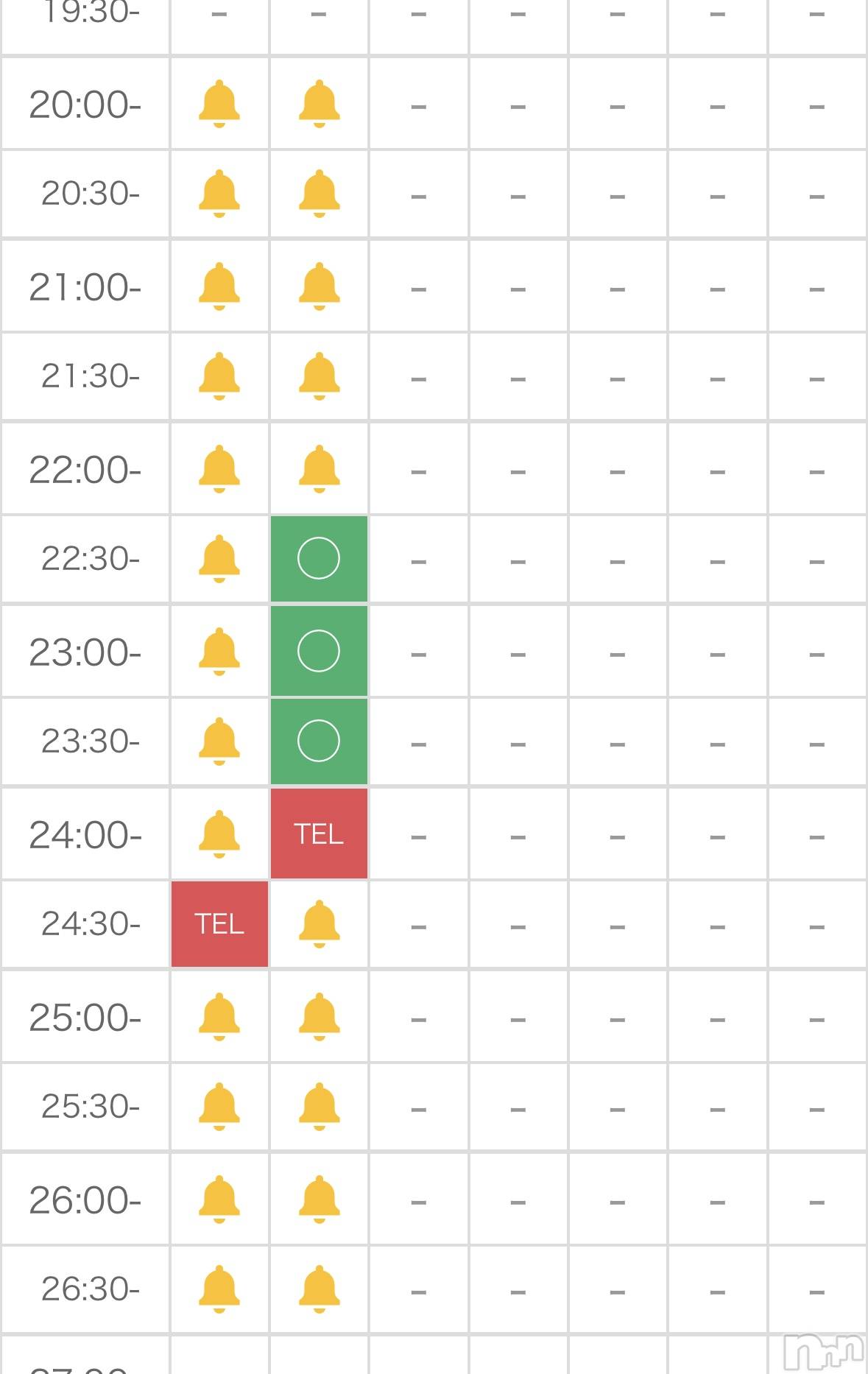
Task: Tap the bell icon in the 23:30 row
Action: pos(219,741)
